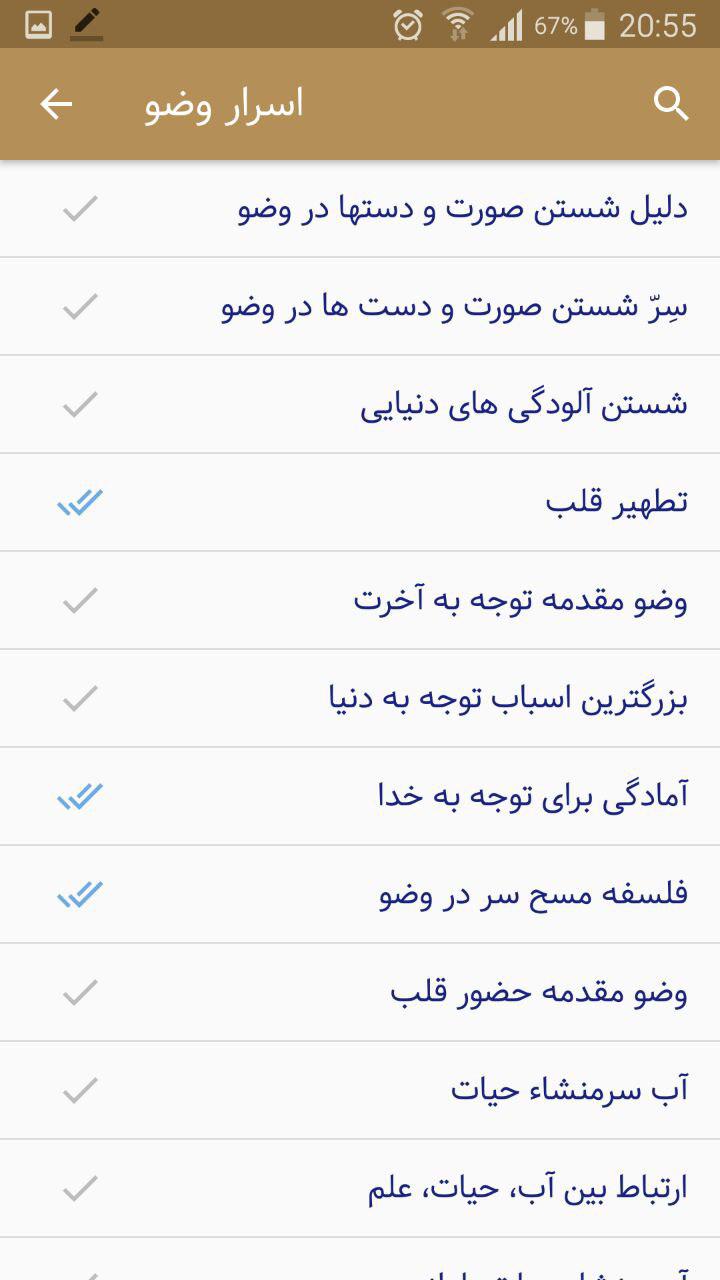The image size is (720, 1280).
Task: View 'بزرگترین اسباب توجه به دنیا'
Action: point(508,699)
